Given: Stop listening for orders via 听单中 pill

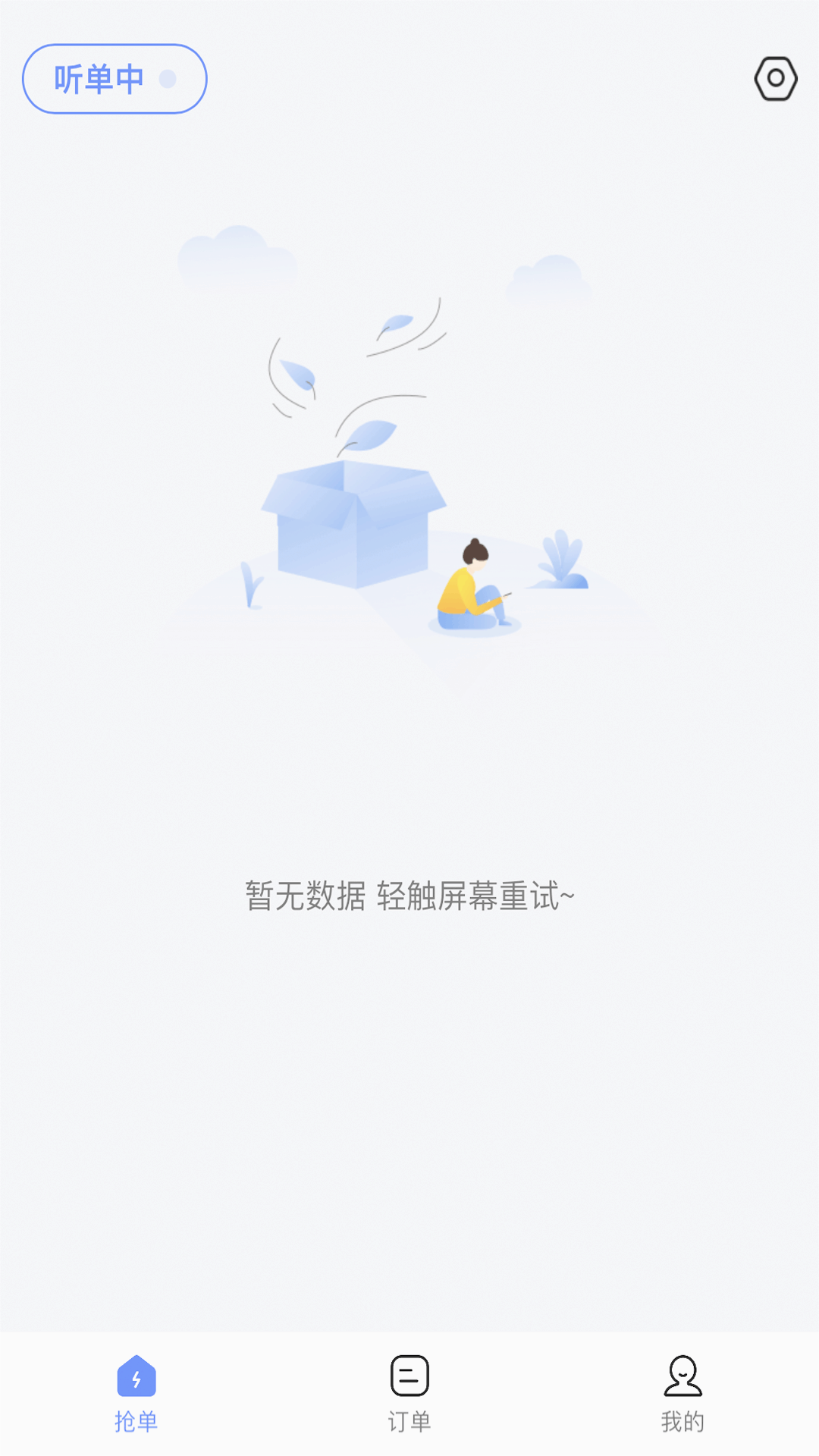Looking at the screenshot, I should tap(114, 79).
